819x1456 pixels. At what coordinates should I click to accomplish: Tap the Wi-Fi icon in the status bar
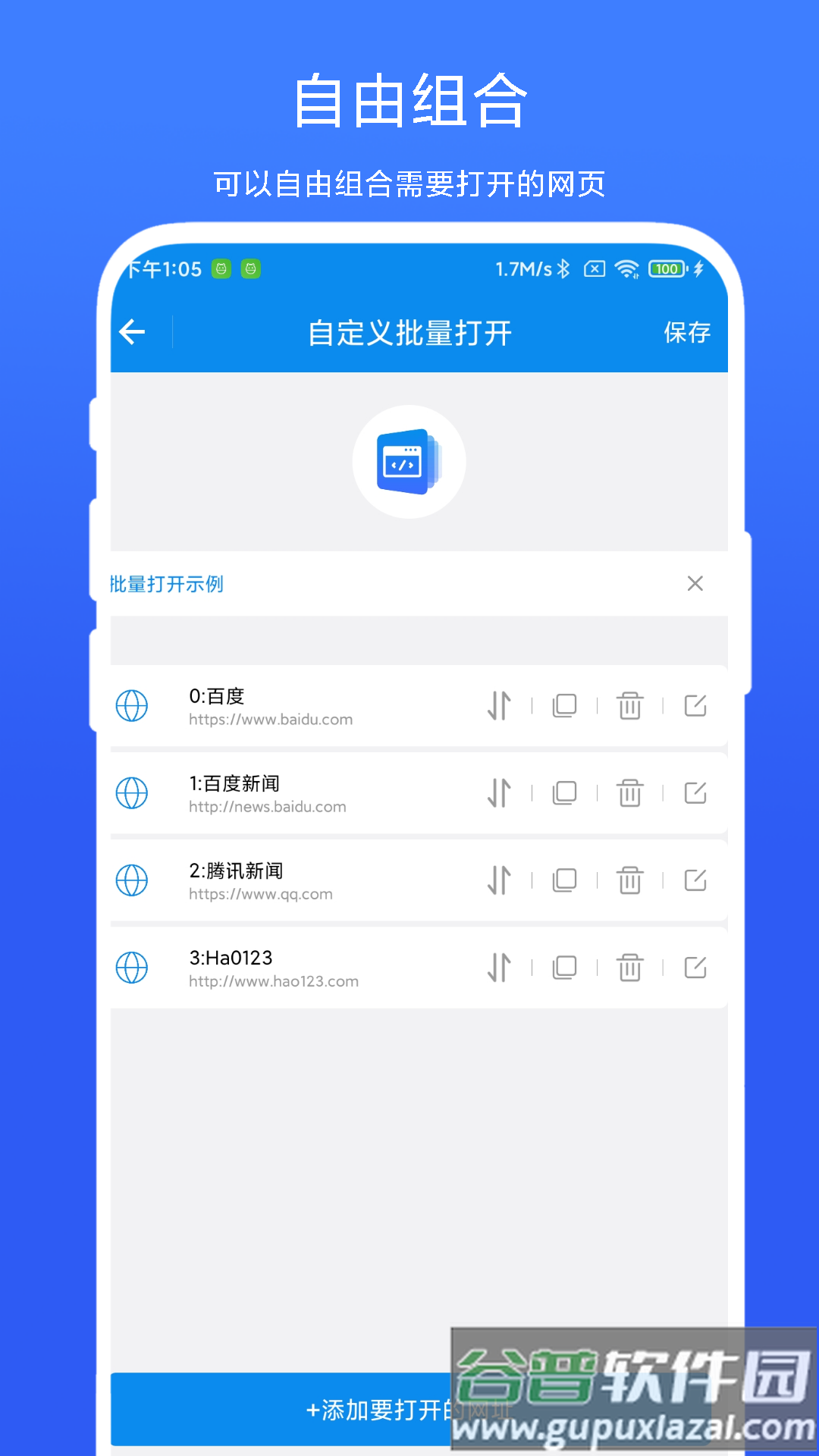click(626, 268)
